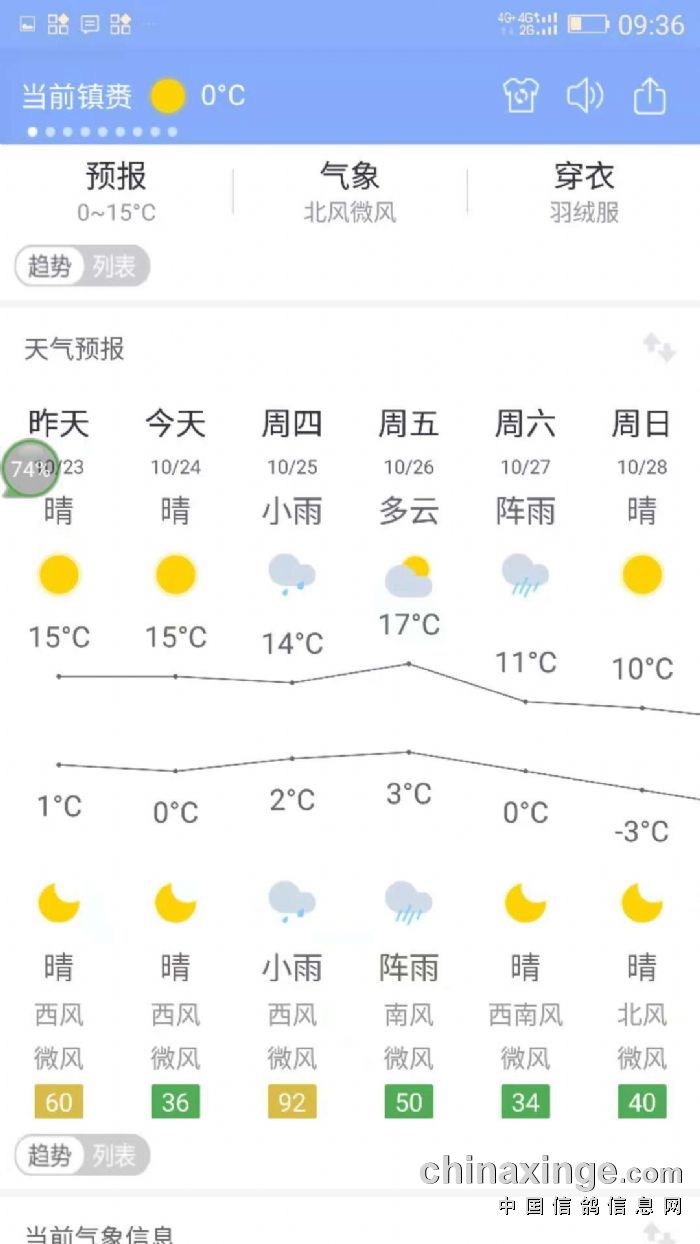The width and height of the screenshot is (700, 1244).
Task: Toggle the lower 趋势/列表 view switch
Action: (82, 1156)
